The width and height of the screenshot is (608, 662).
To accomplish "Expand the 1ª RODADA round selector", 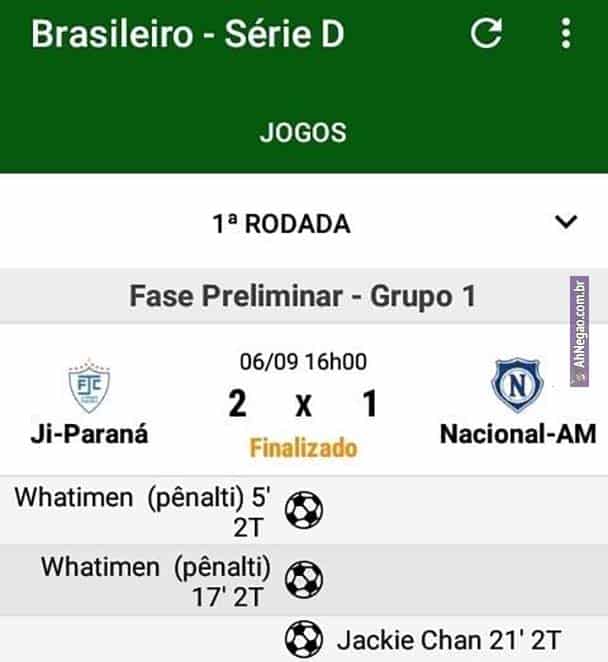I will (566, 222).
